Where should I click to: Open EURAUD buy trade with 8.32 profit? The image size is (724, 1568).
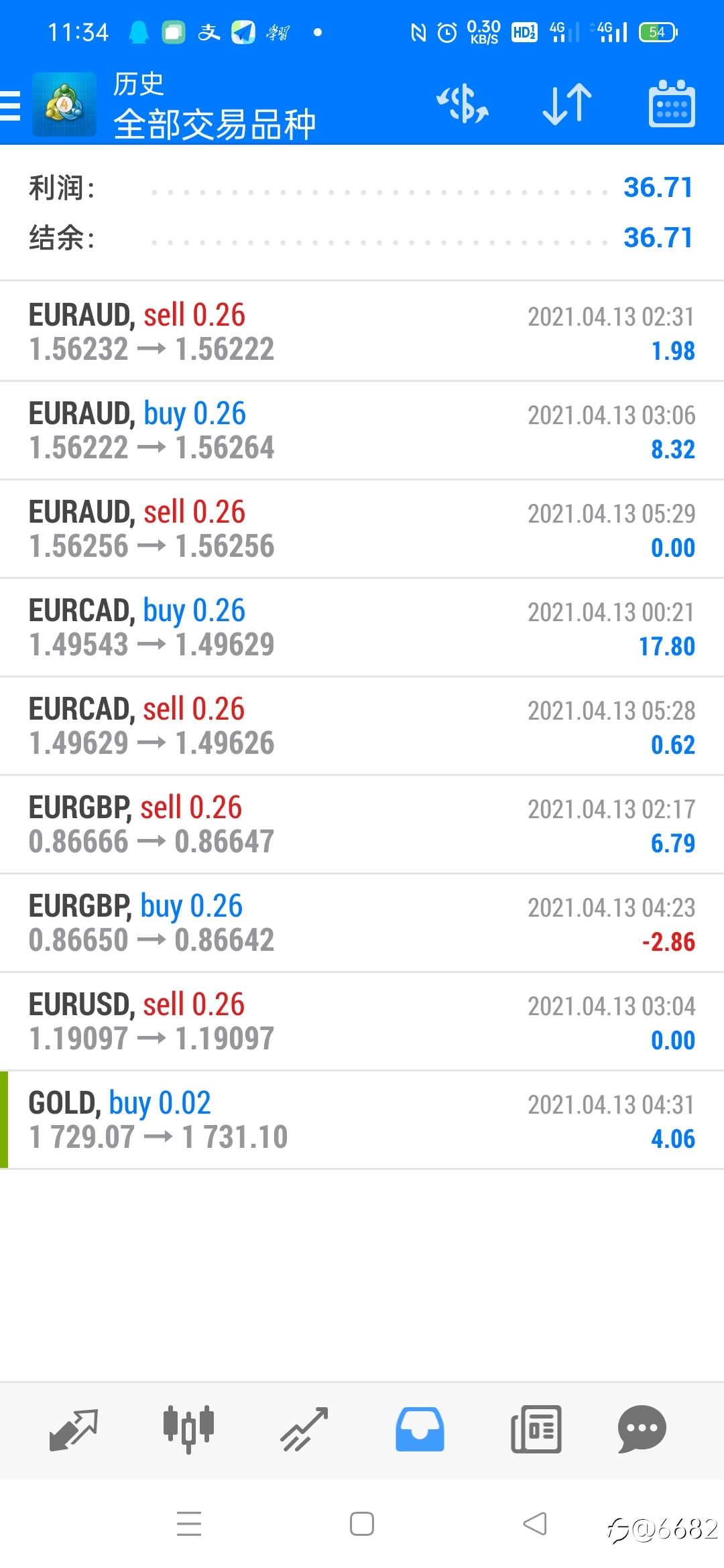[362, 430]
